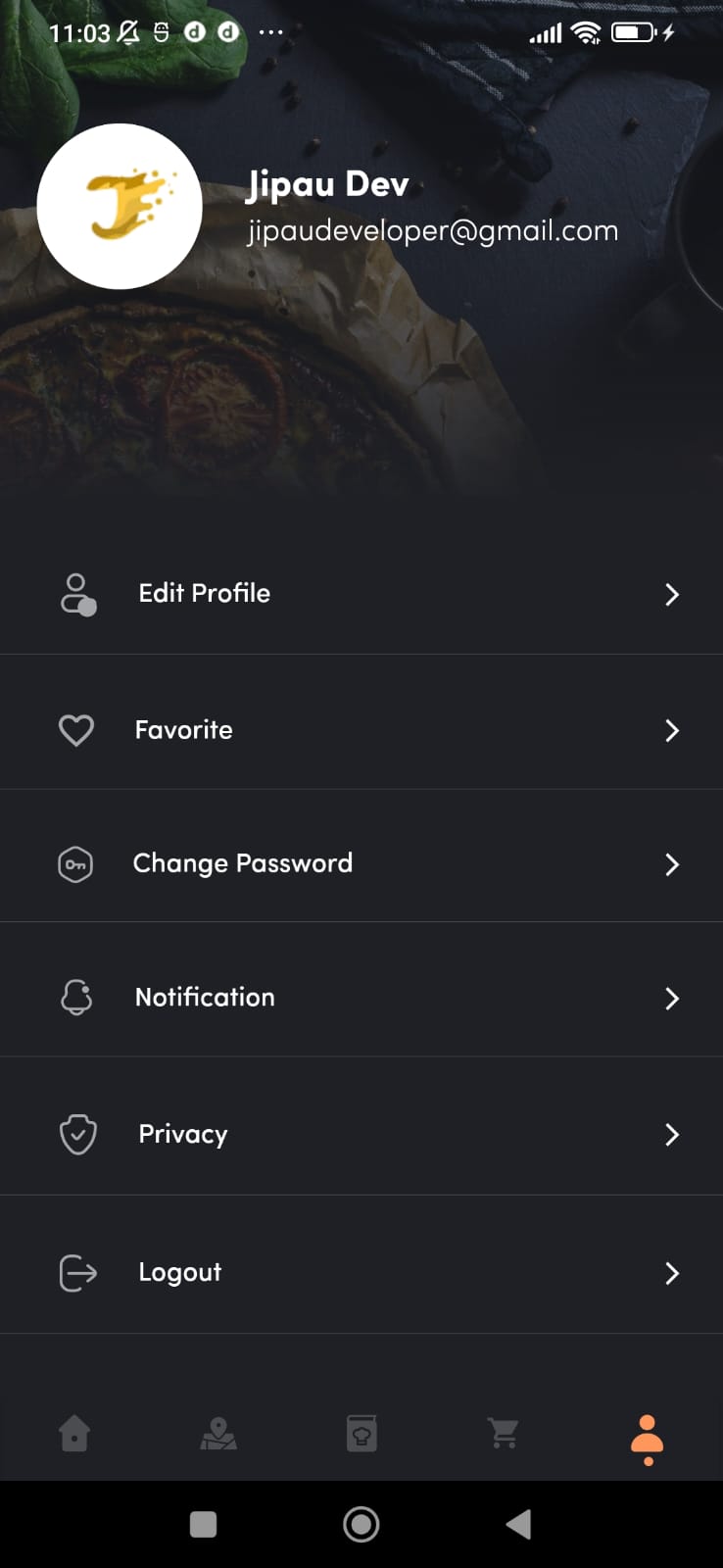Open the Favorite row
The height and width of the screenshot is (1568, 723).
point(361,730)
